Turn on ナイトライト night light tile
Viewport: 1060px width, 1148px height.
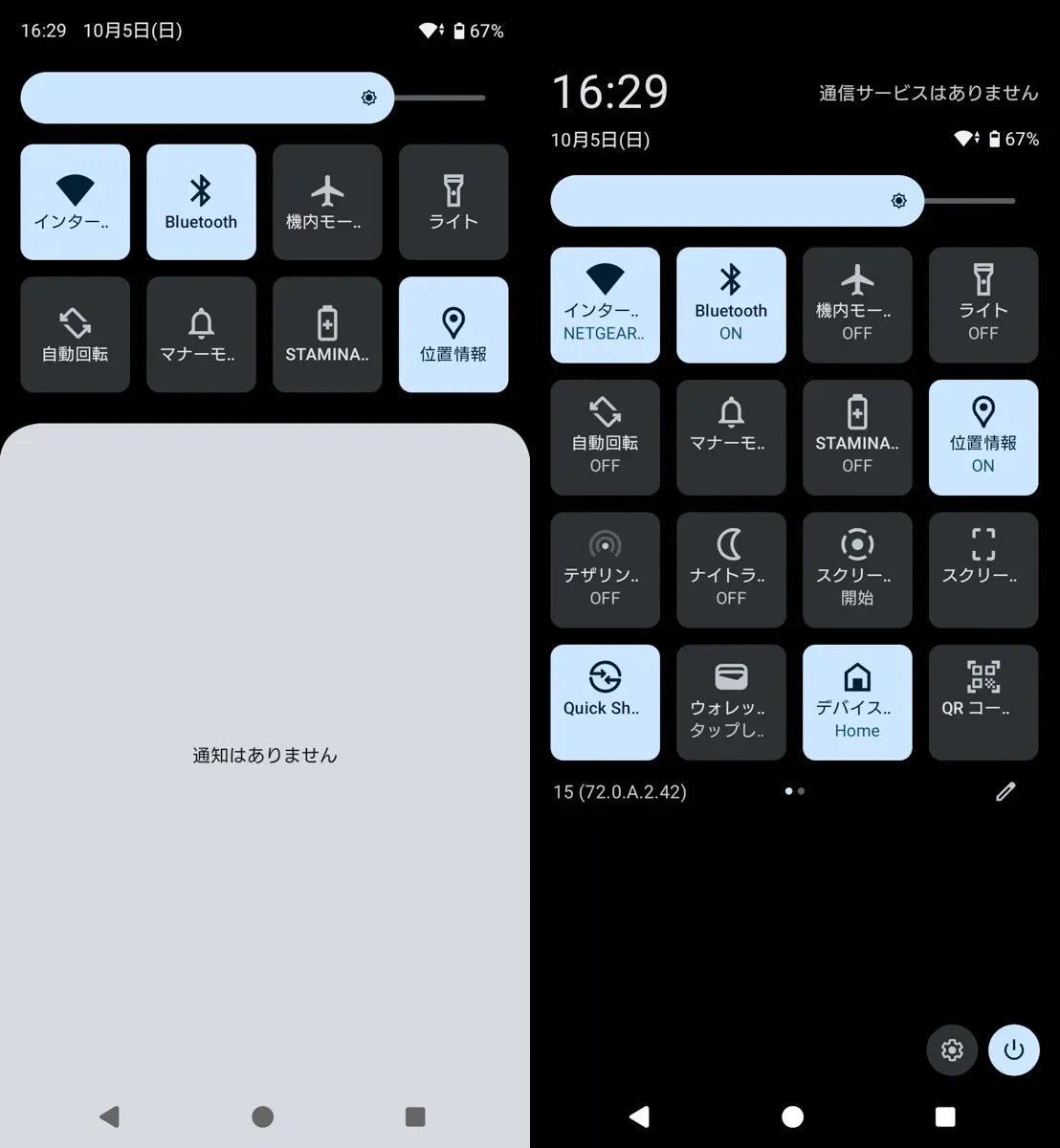coord(731,569)
